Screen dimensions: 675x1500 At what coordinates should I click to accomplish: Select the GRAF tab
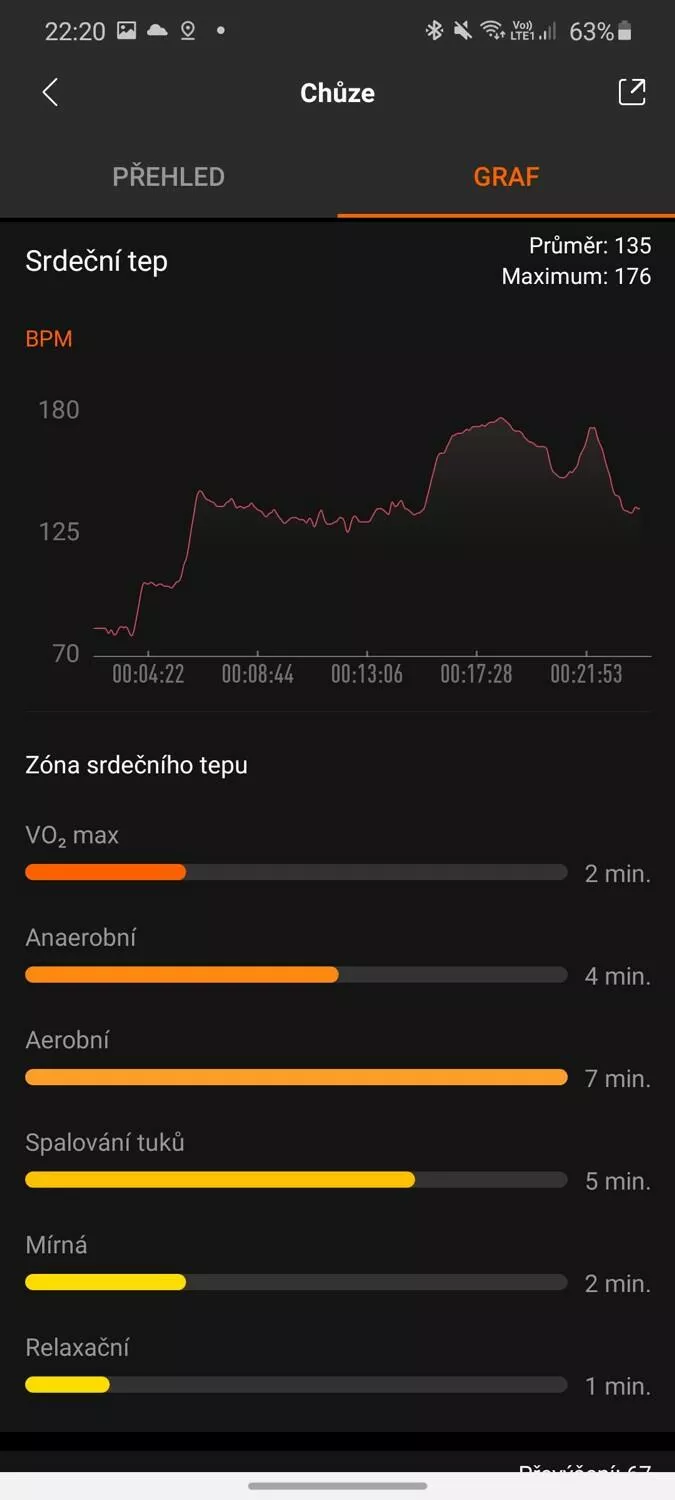coord(506,177)
